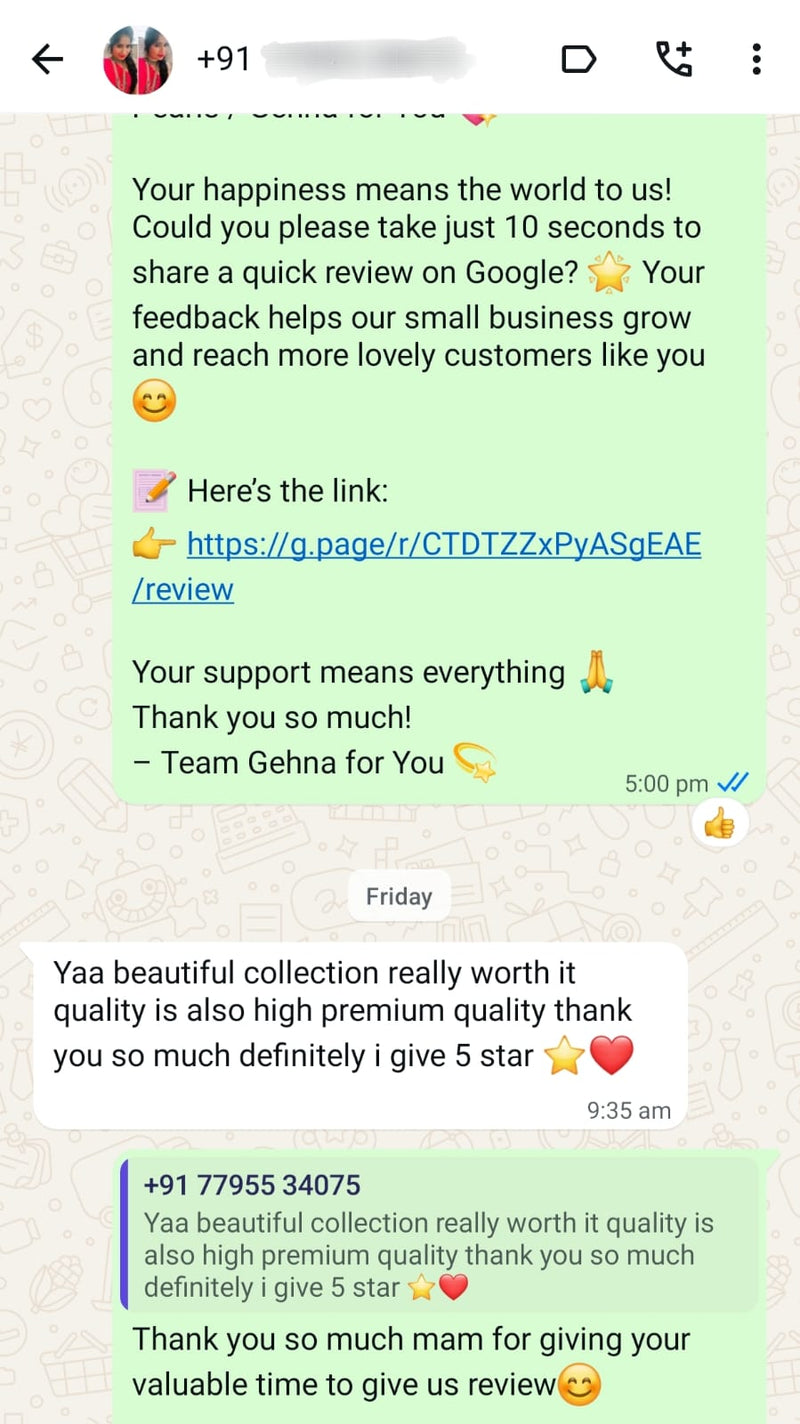
Task: Open the contact's profile picture
Action: click(x=138, y=60)
